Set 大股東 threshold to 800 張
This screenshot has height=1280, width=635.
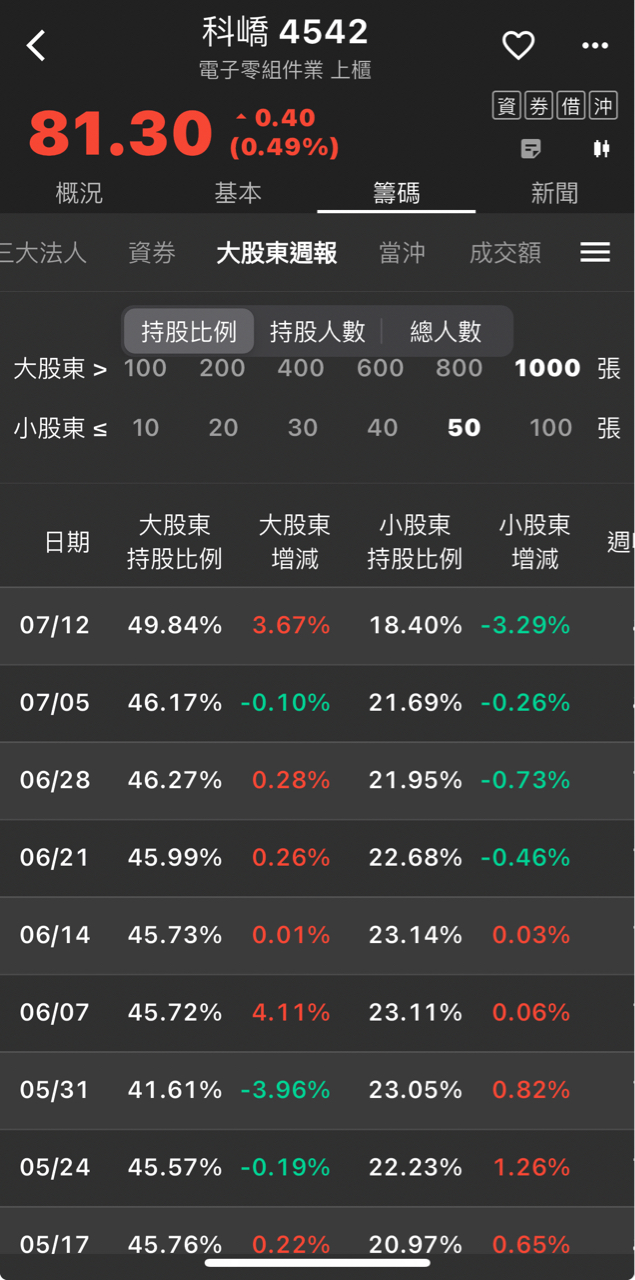click(x=459, y=368)
